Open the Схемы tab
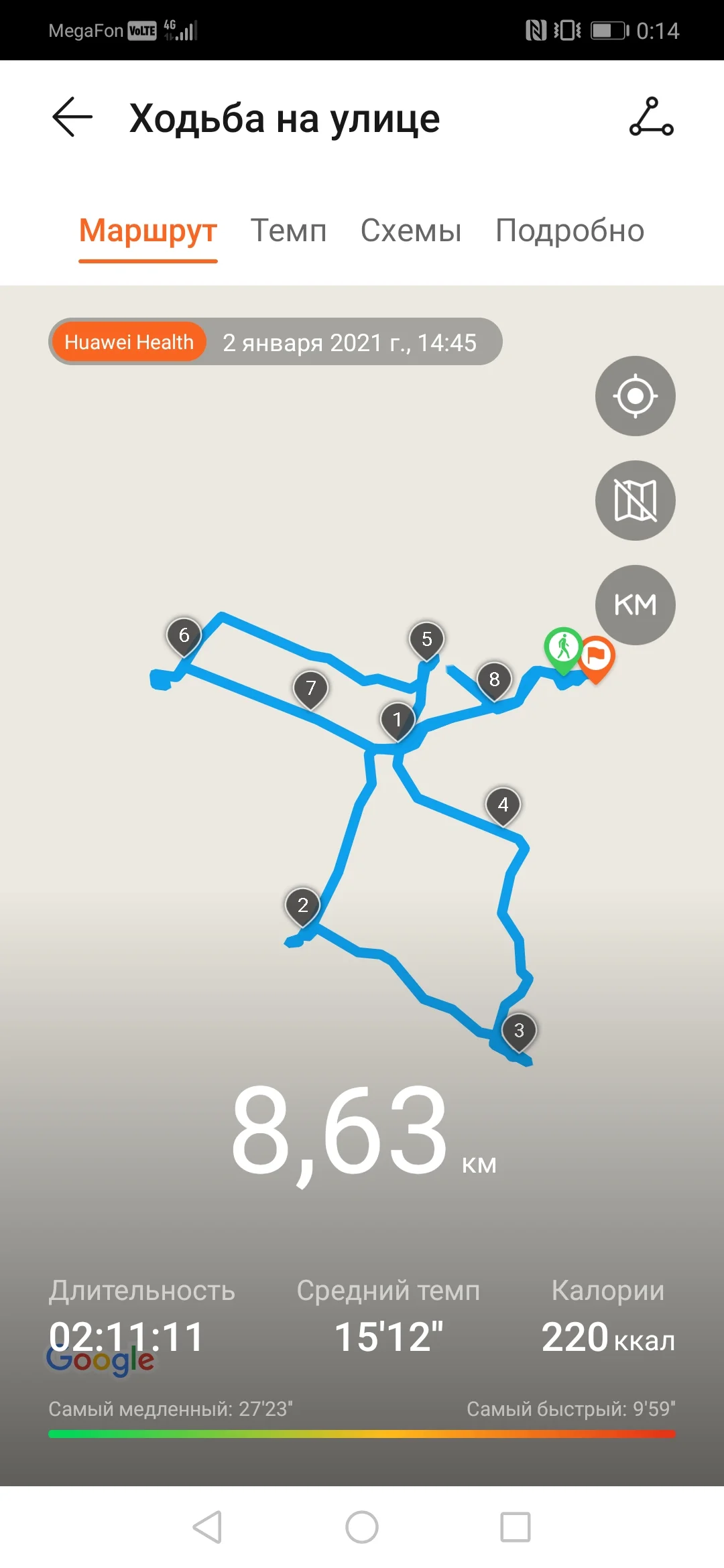 411,231
